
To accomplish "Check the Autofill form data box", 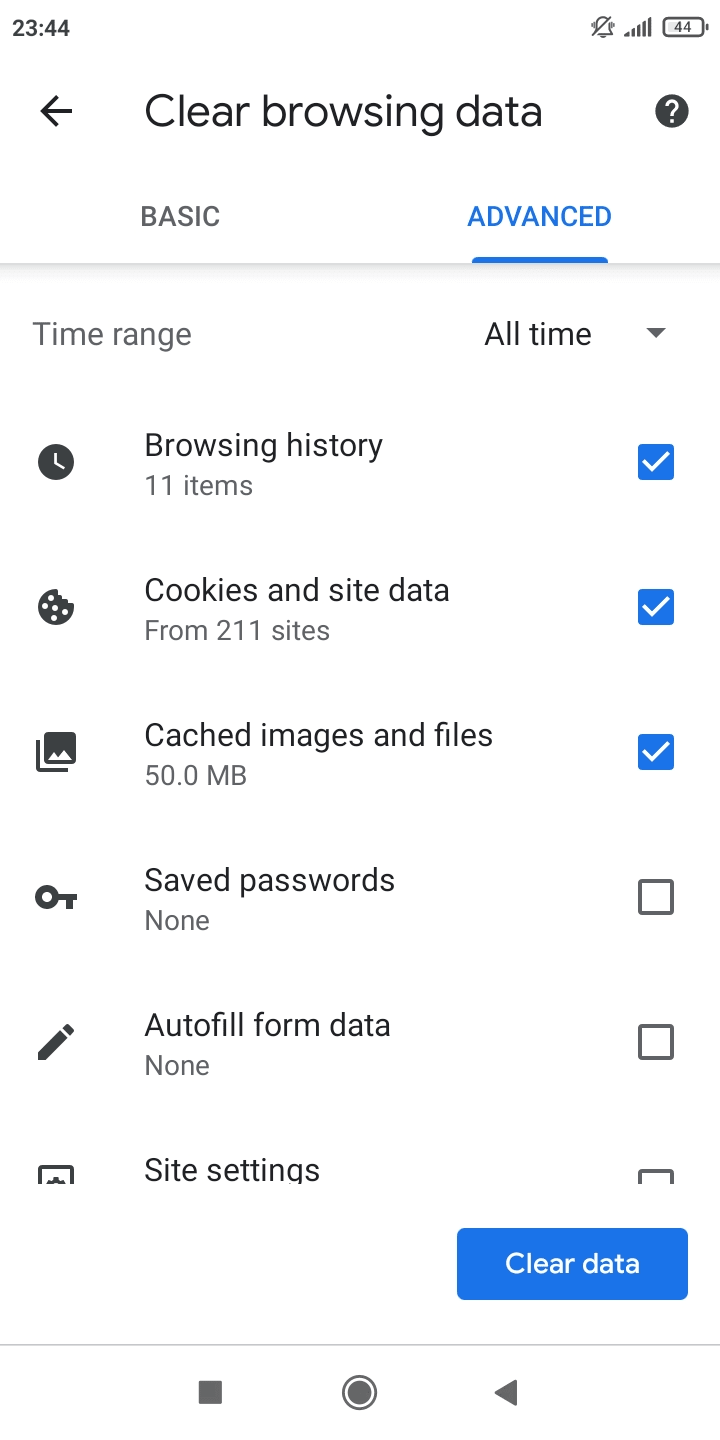I will [656, 1042].
